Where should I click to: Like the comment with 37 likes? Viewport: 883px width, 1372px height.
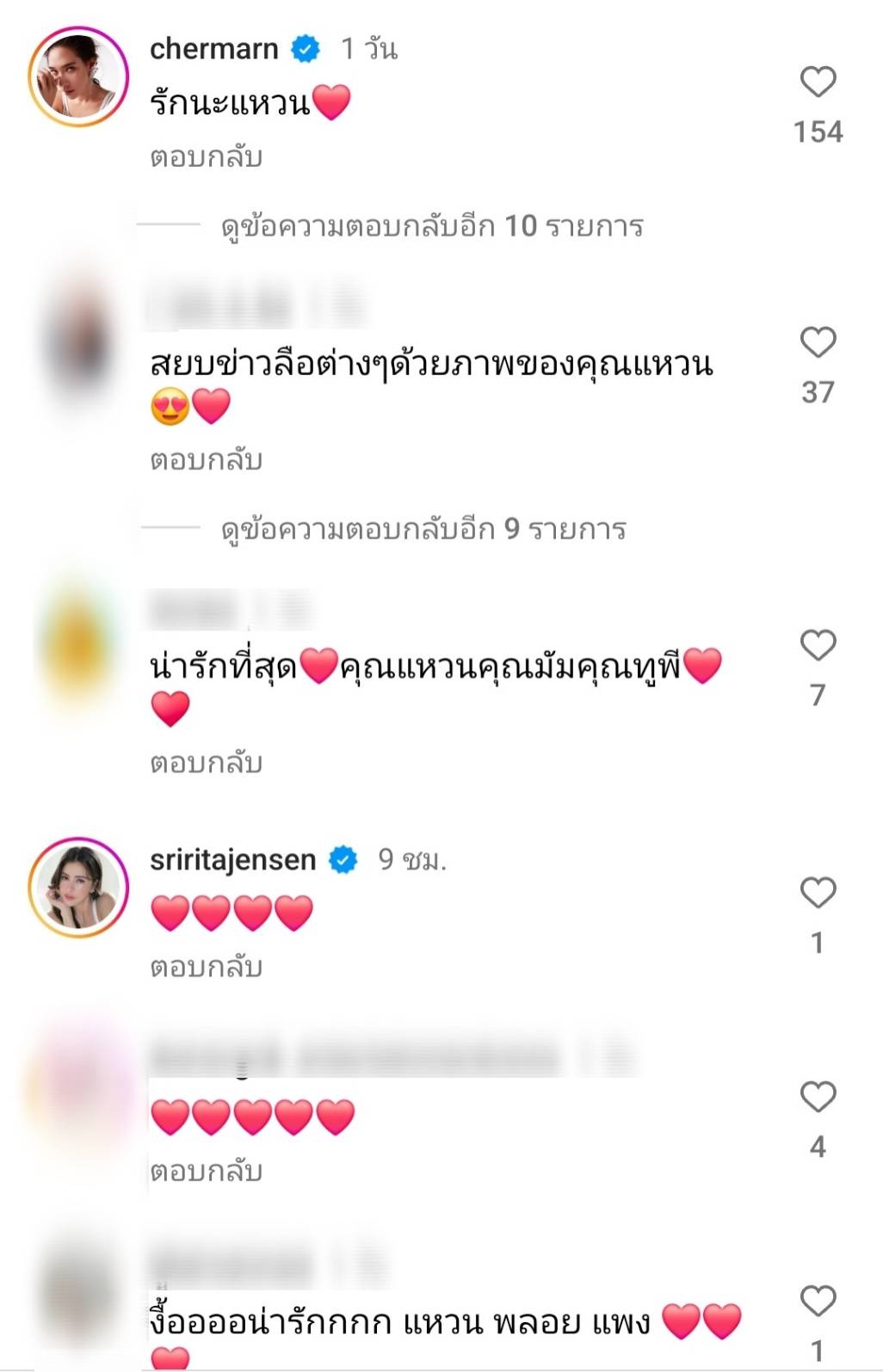coord(818,342)
